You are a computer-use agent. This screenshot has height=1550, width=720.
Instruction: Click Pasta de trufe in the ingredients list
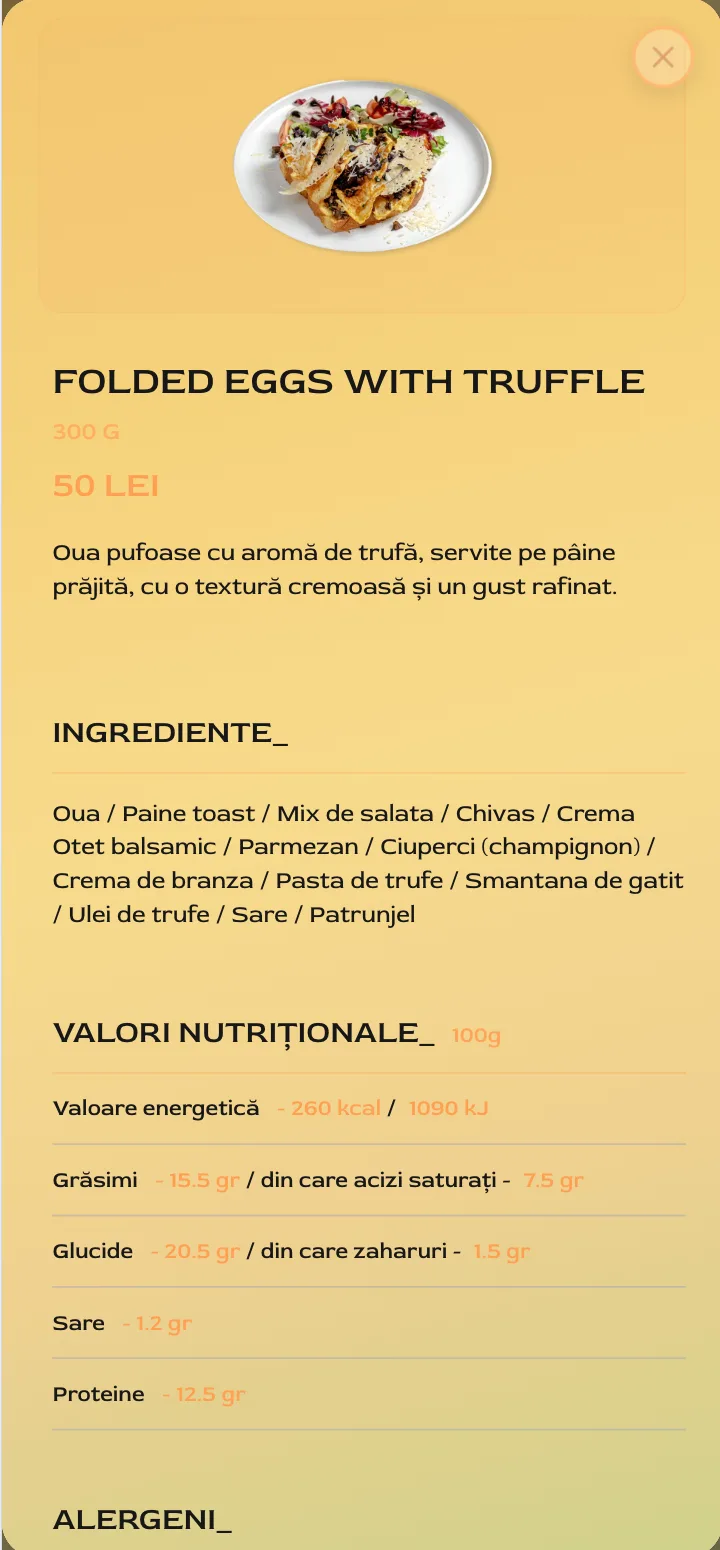click(x=358, y=880)
